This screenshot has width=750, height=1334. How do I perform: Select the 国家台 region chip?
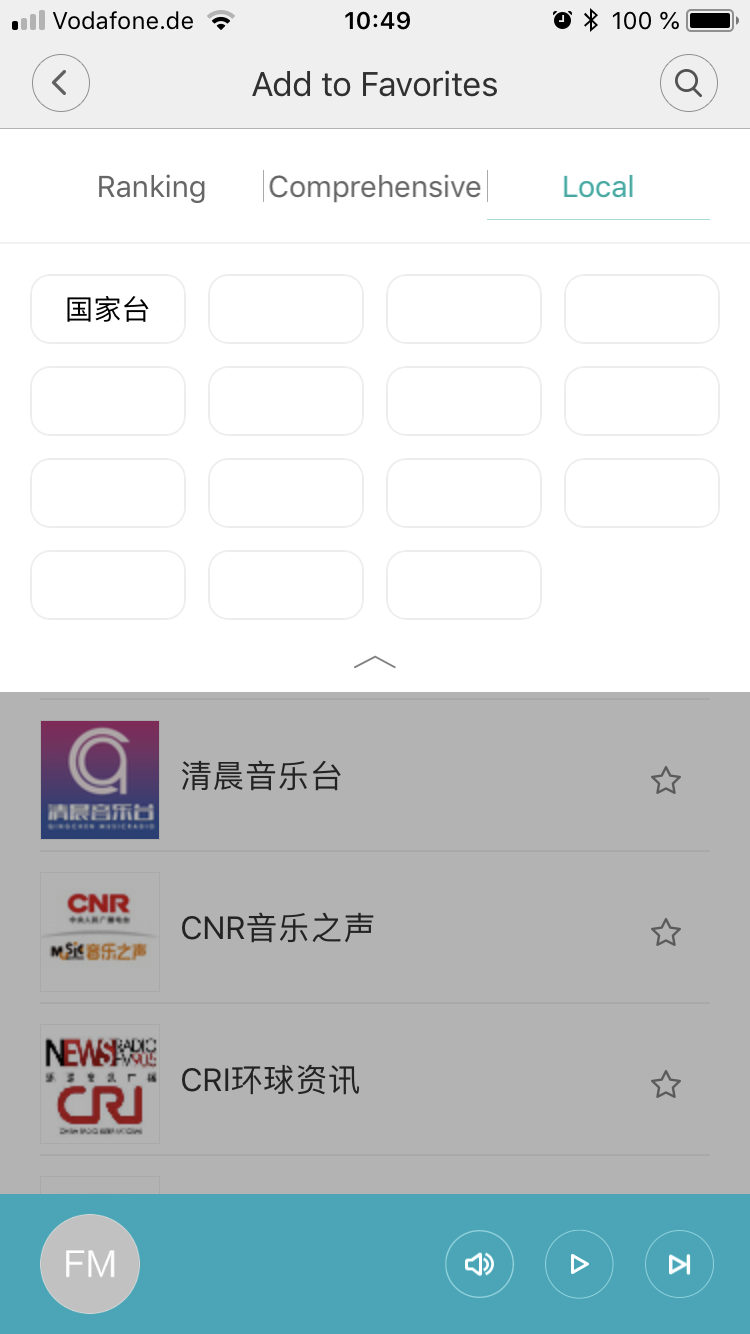(x=108, y=309)
